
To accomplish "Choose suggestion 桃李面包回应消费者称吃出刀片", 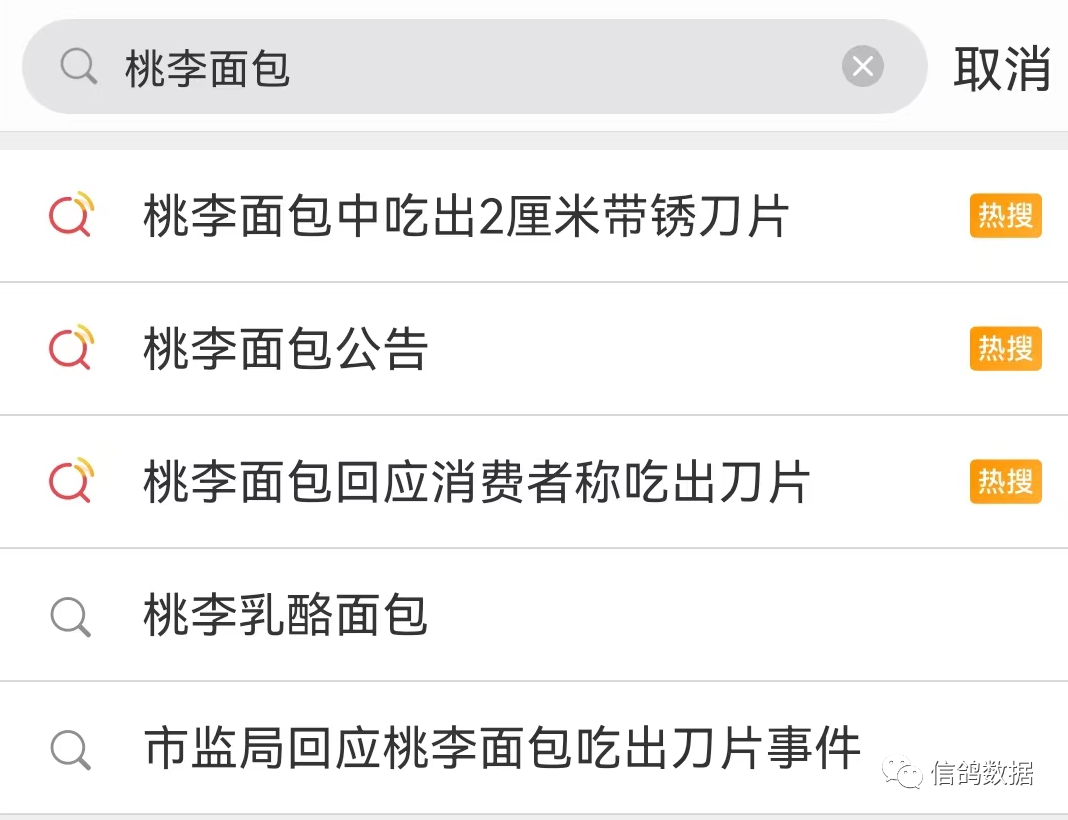I will point(476,483).
